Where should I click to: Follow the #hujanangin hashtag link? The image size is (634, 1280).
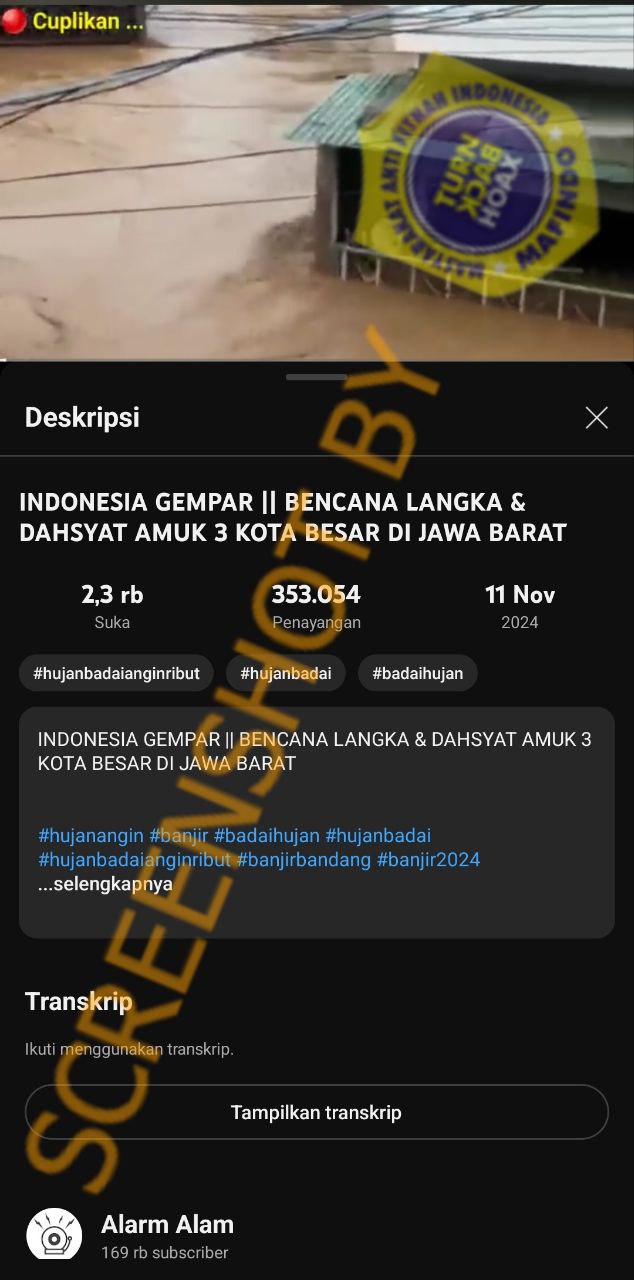tap(90, 835)
